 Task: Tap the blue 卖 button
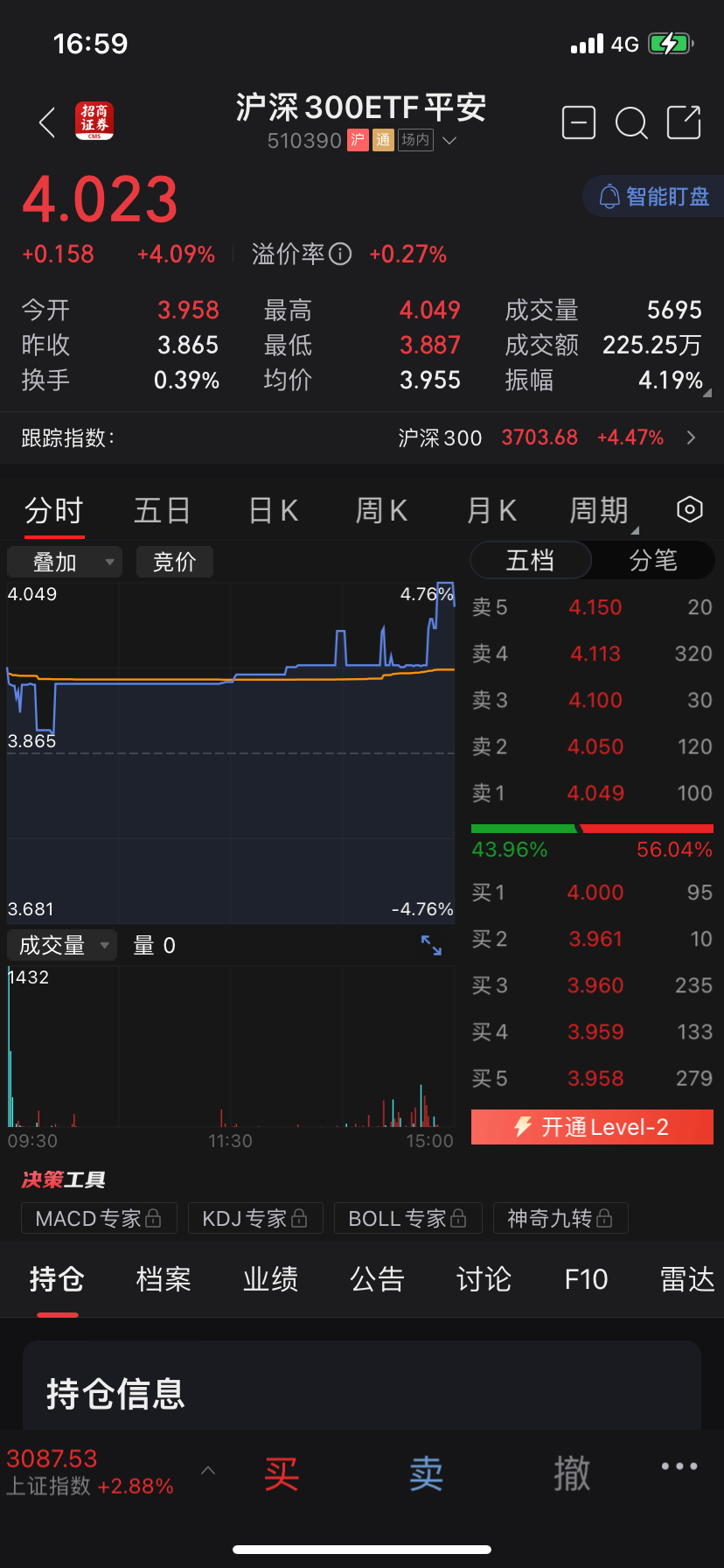tap(427, 1474)
